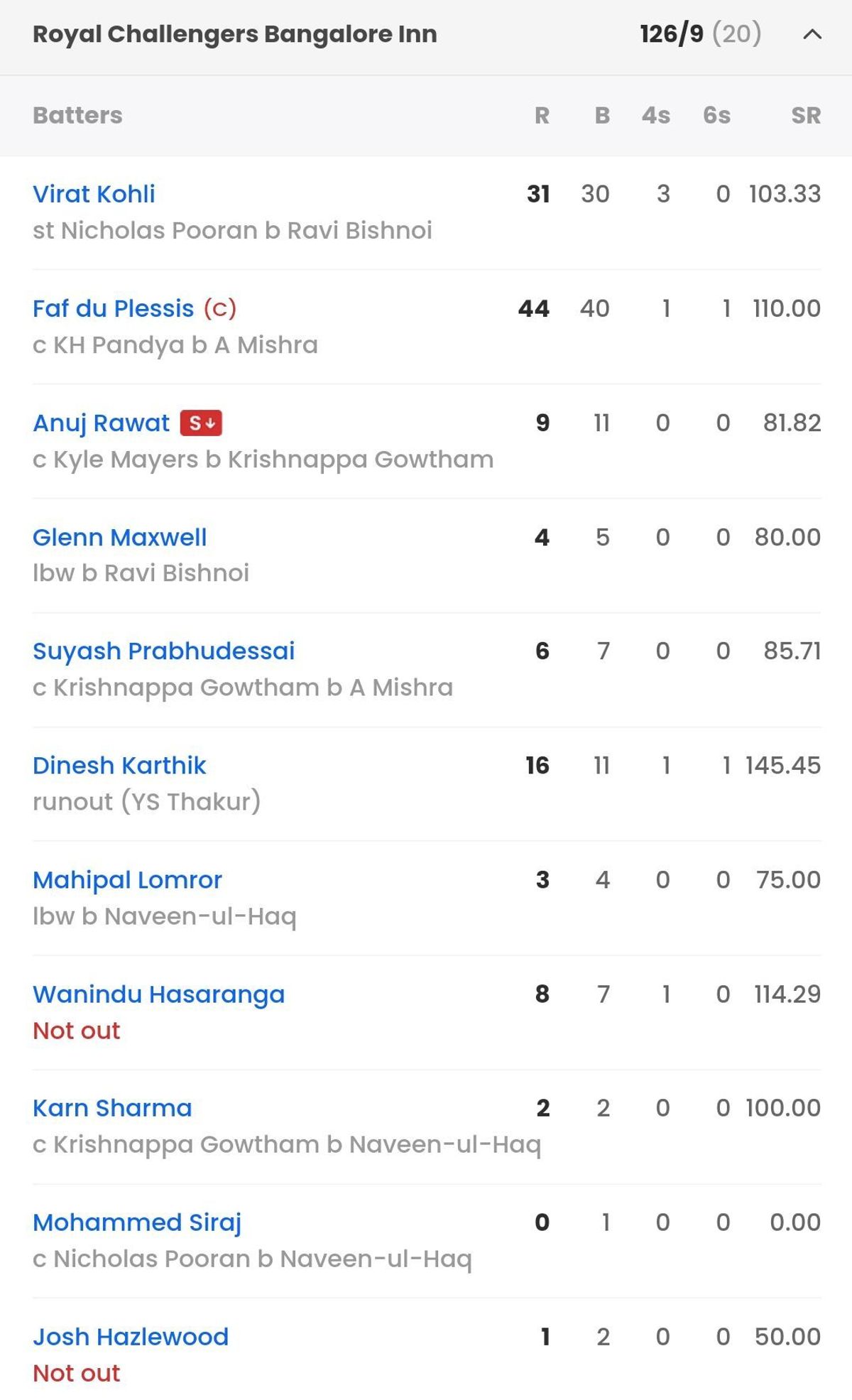852x1400 pixels.
Task: Click the B balls column header
Action: (x=602, y=116)
